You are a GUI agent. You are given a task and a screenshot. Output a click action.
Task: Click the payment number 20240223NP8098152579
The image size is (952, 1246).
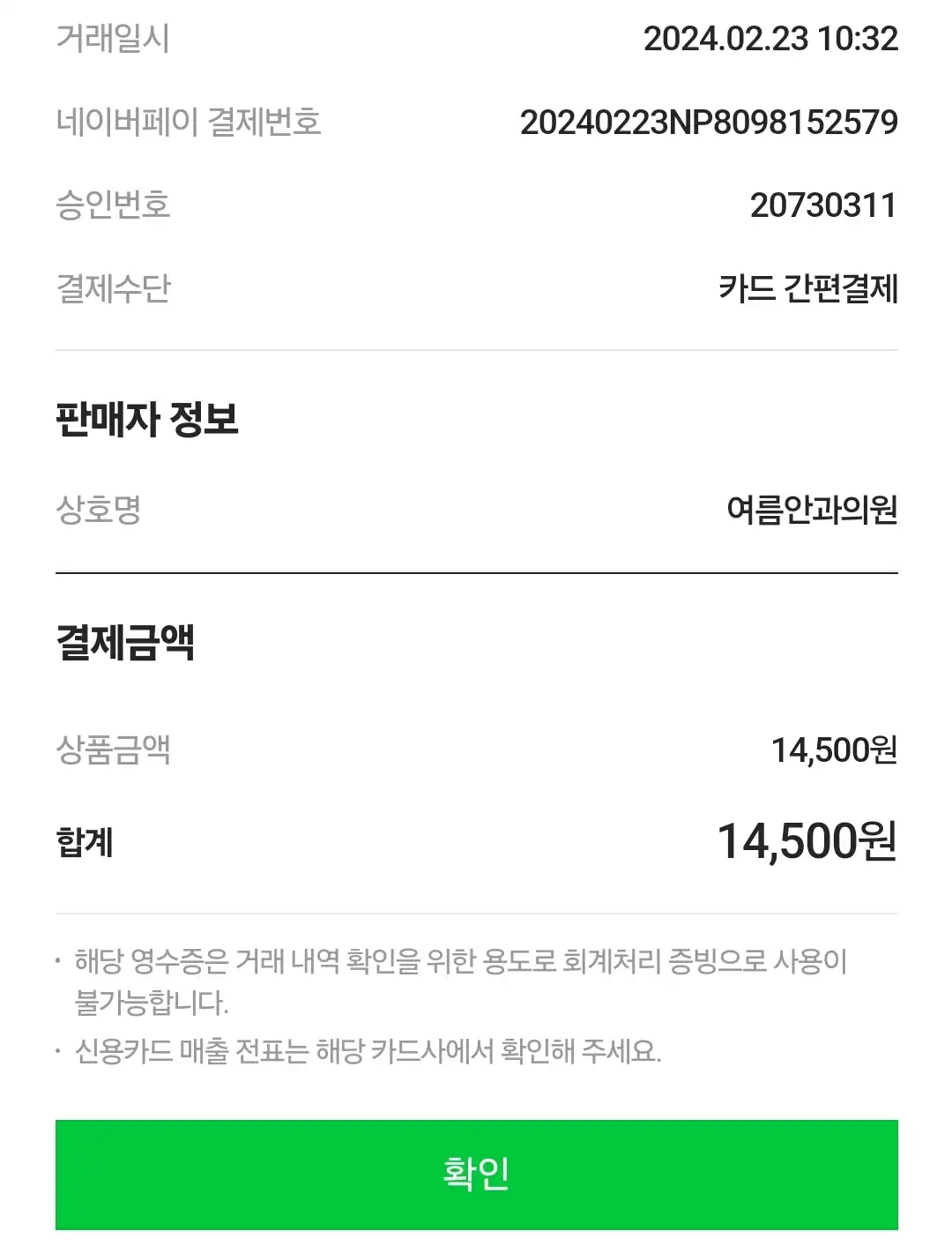710,123
